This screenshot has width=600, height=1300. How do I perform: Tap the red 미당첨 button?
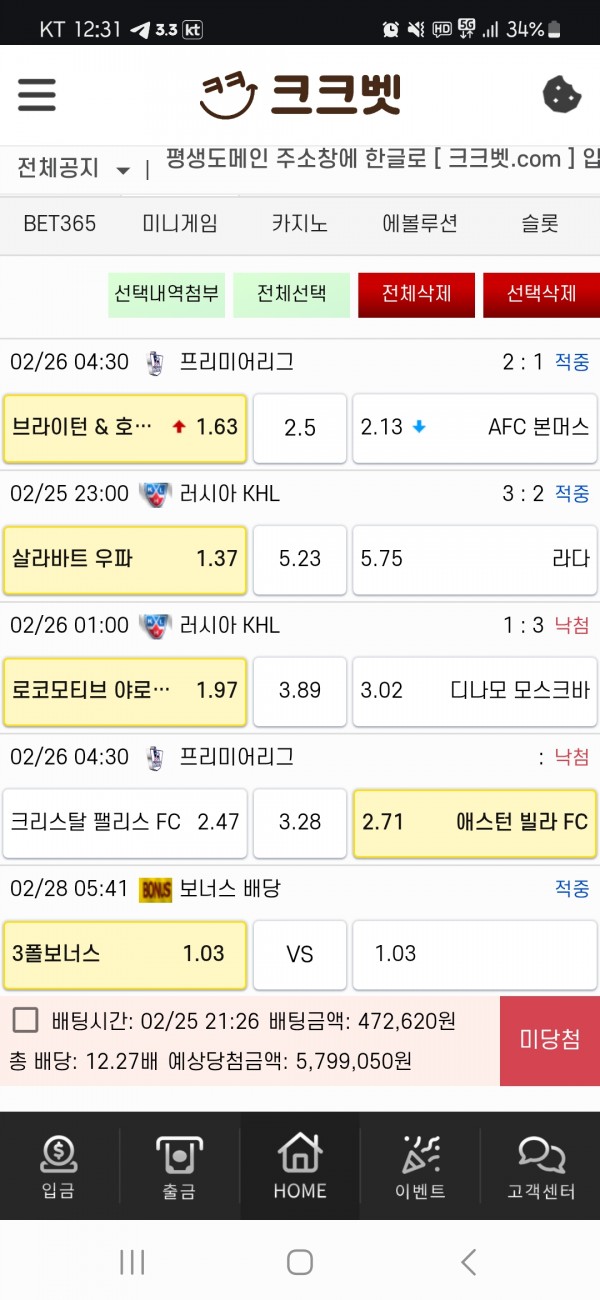tap(550, 1040)
